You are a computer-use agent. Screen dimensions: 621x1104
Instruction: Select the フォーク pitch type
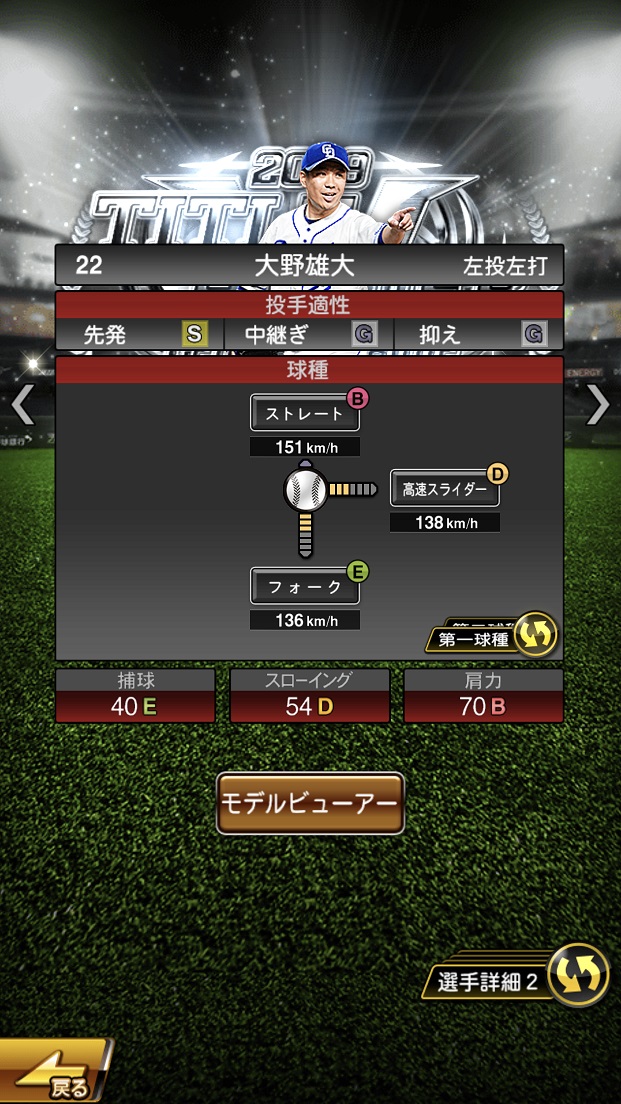305,587
